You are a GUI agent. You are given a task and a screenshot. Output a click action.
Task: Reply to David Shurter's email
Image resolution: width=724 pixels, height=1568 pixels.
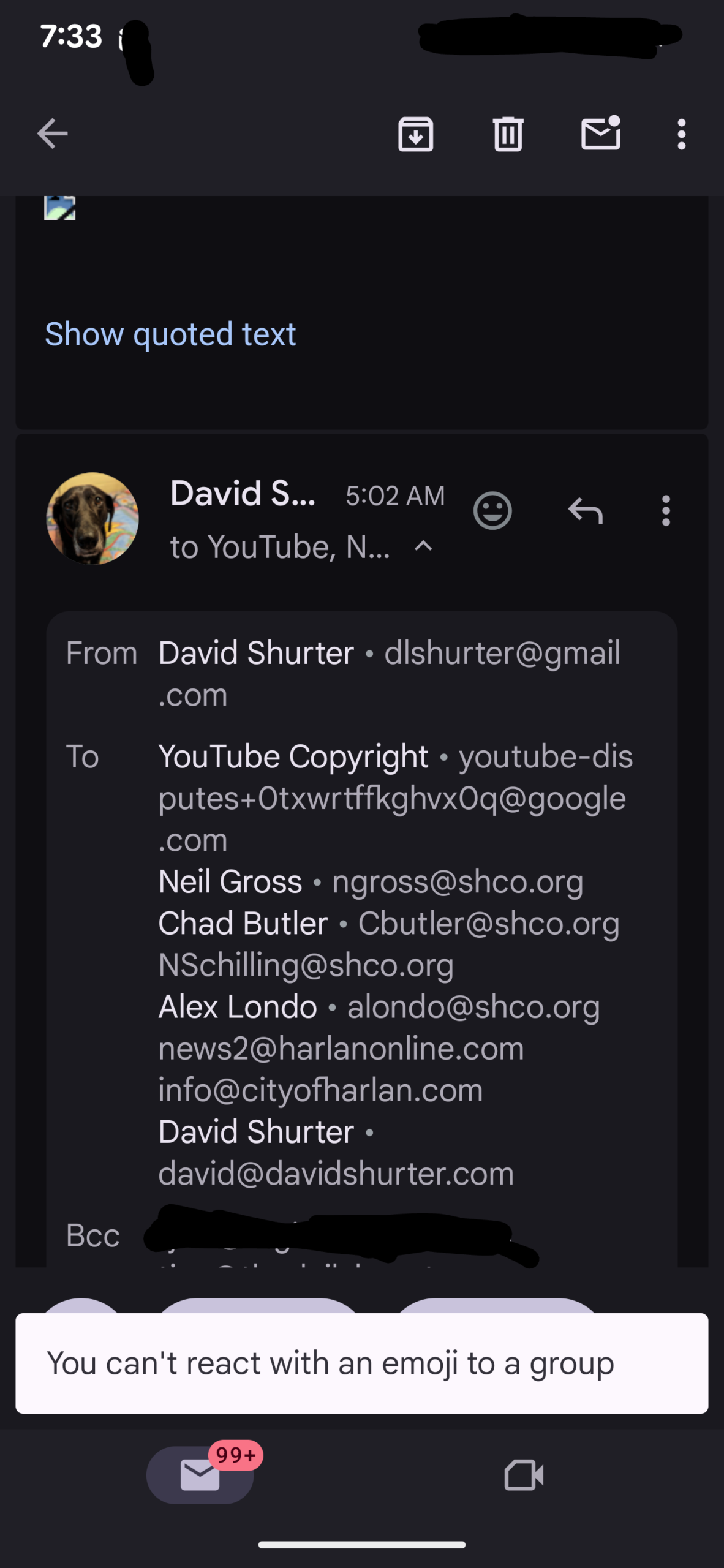tap(585, 510)
